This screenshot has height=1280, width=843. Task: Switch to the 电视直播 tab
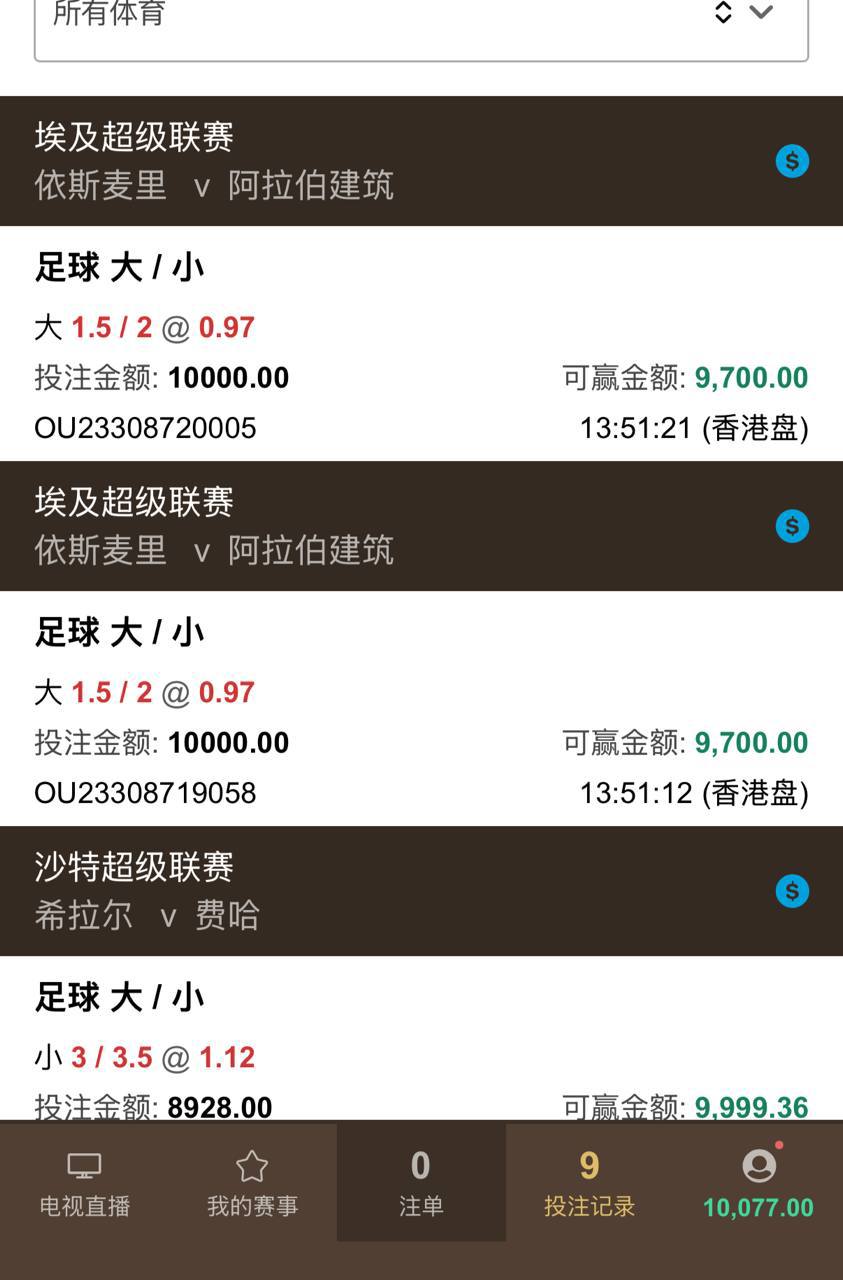tap(85, 1183)
